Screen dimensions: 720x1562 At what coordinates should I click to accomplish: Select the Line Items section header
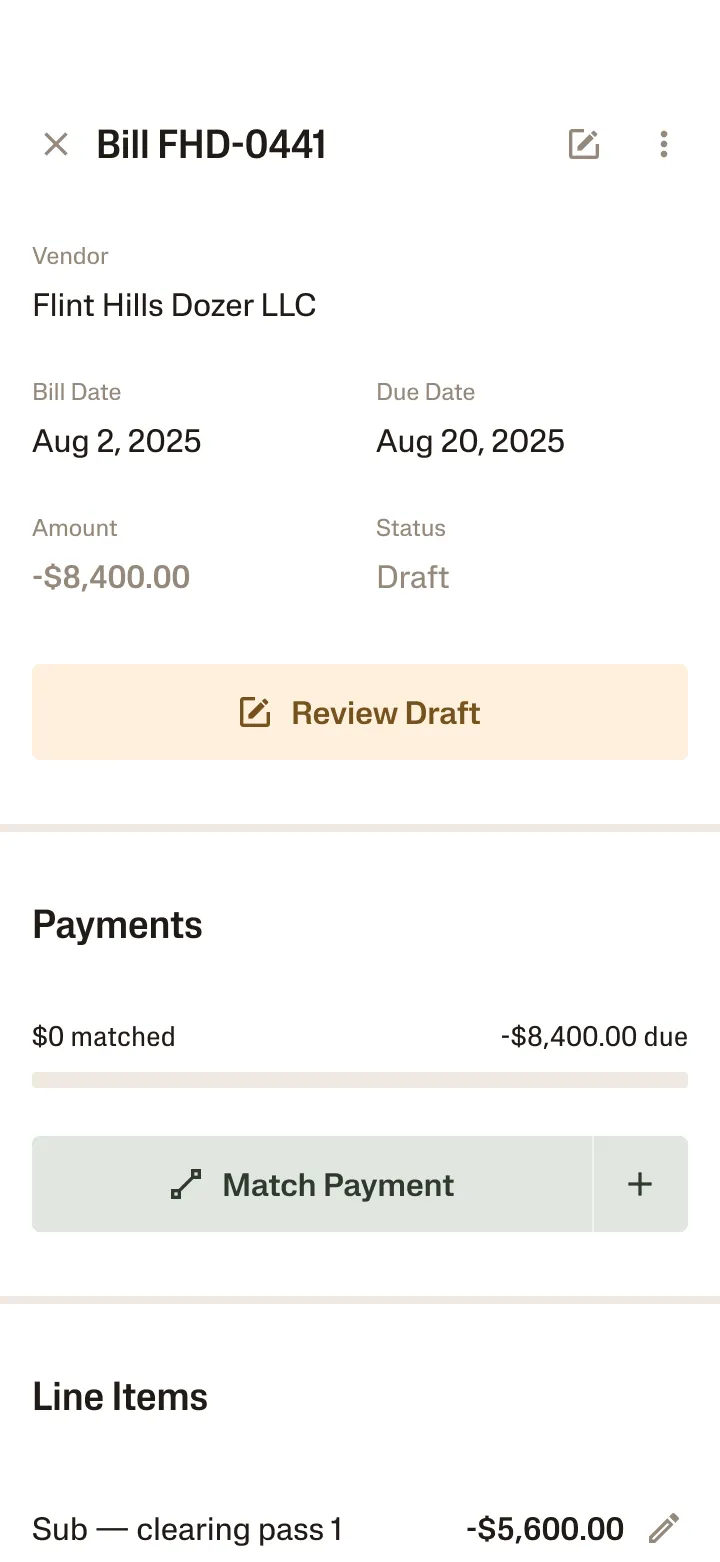(120, 1396)
